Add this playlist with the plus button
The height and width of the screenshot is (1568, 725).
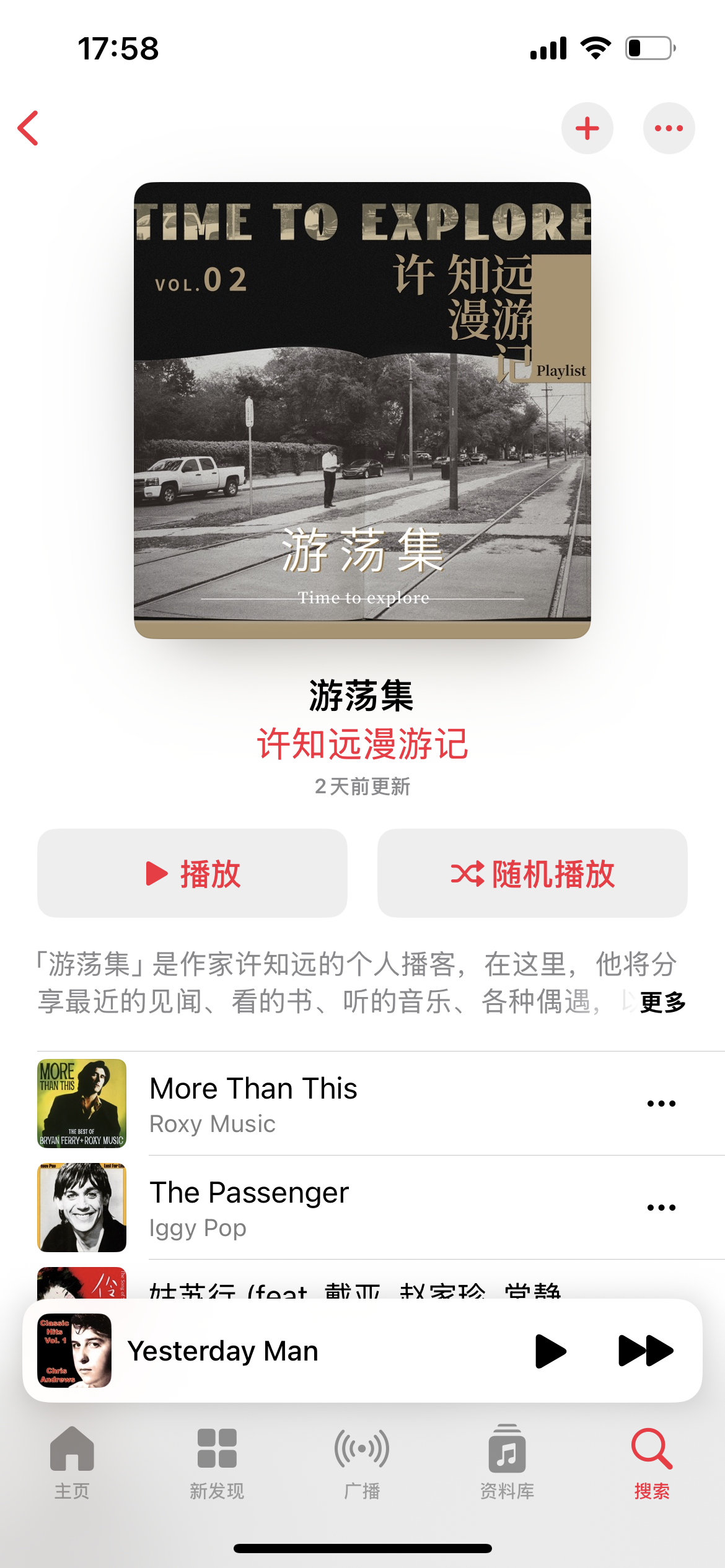click(x=587, y=128)
